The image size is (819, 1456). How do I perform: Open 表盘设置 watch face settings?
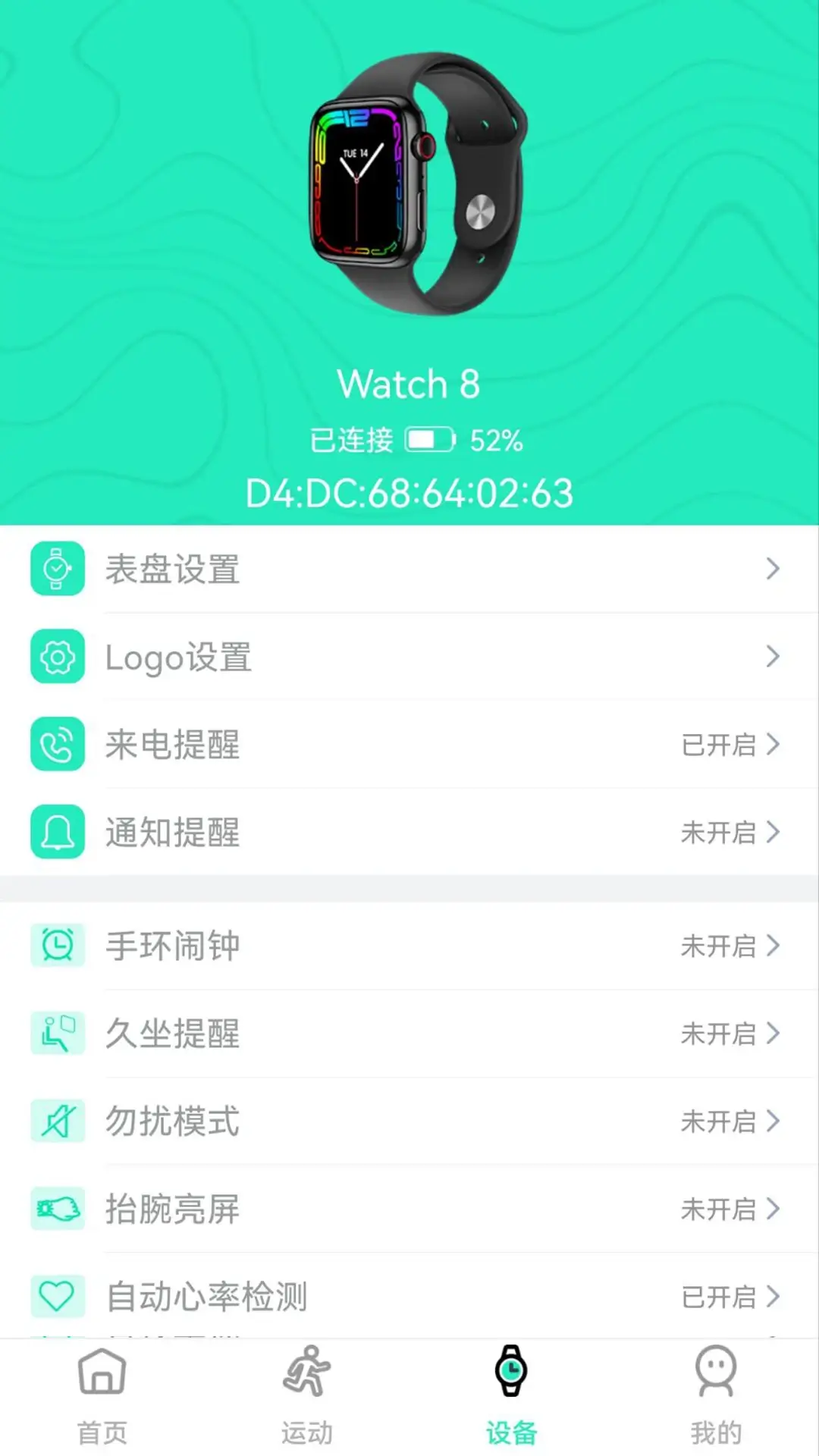409,569
